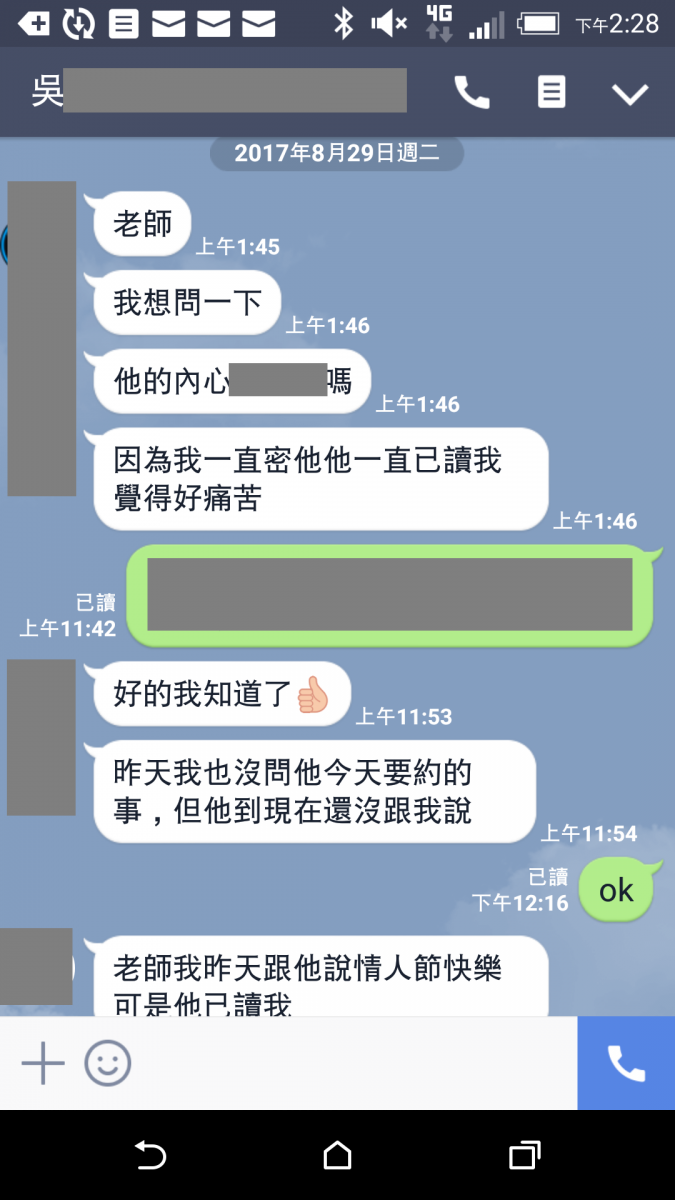
Task: Tap the blue call button at bottom
Action: pyautogui.click(x=626, y=1063)
